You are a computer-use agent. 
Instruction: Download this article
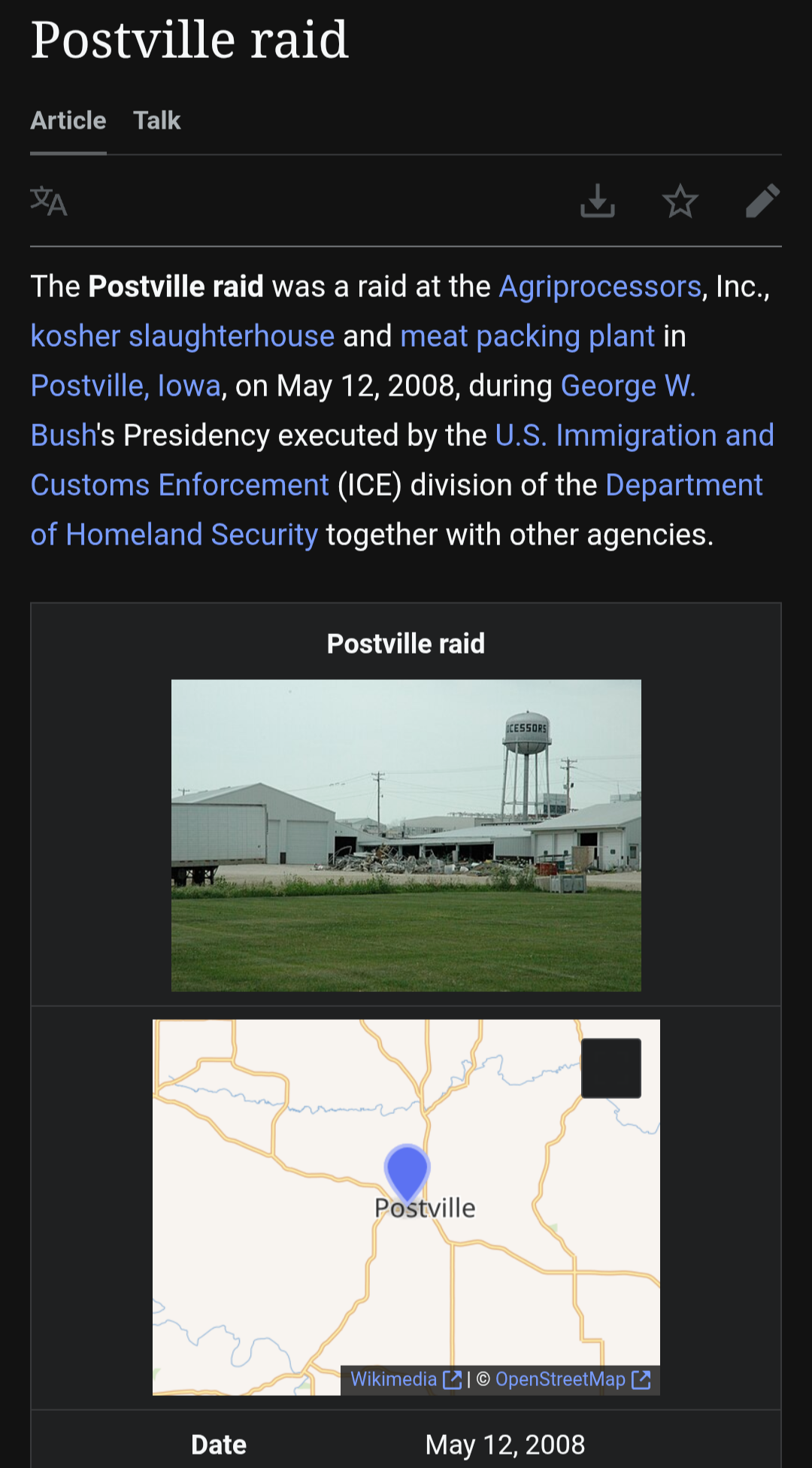coord(598,202)
